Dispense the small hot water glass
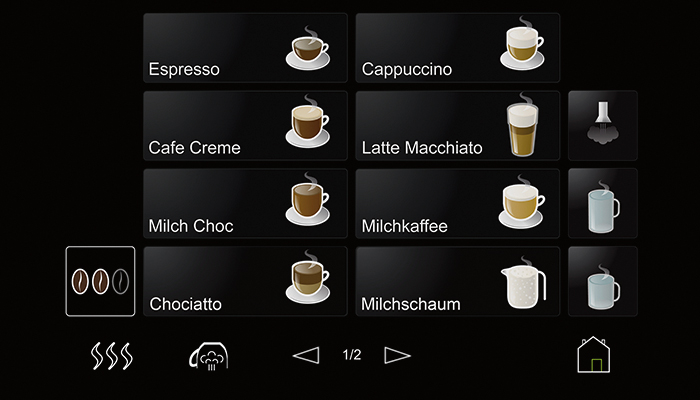The height and width of the screenshot is (400, 700). [x=602, y=282]
